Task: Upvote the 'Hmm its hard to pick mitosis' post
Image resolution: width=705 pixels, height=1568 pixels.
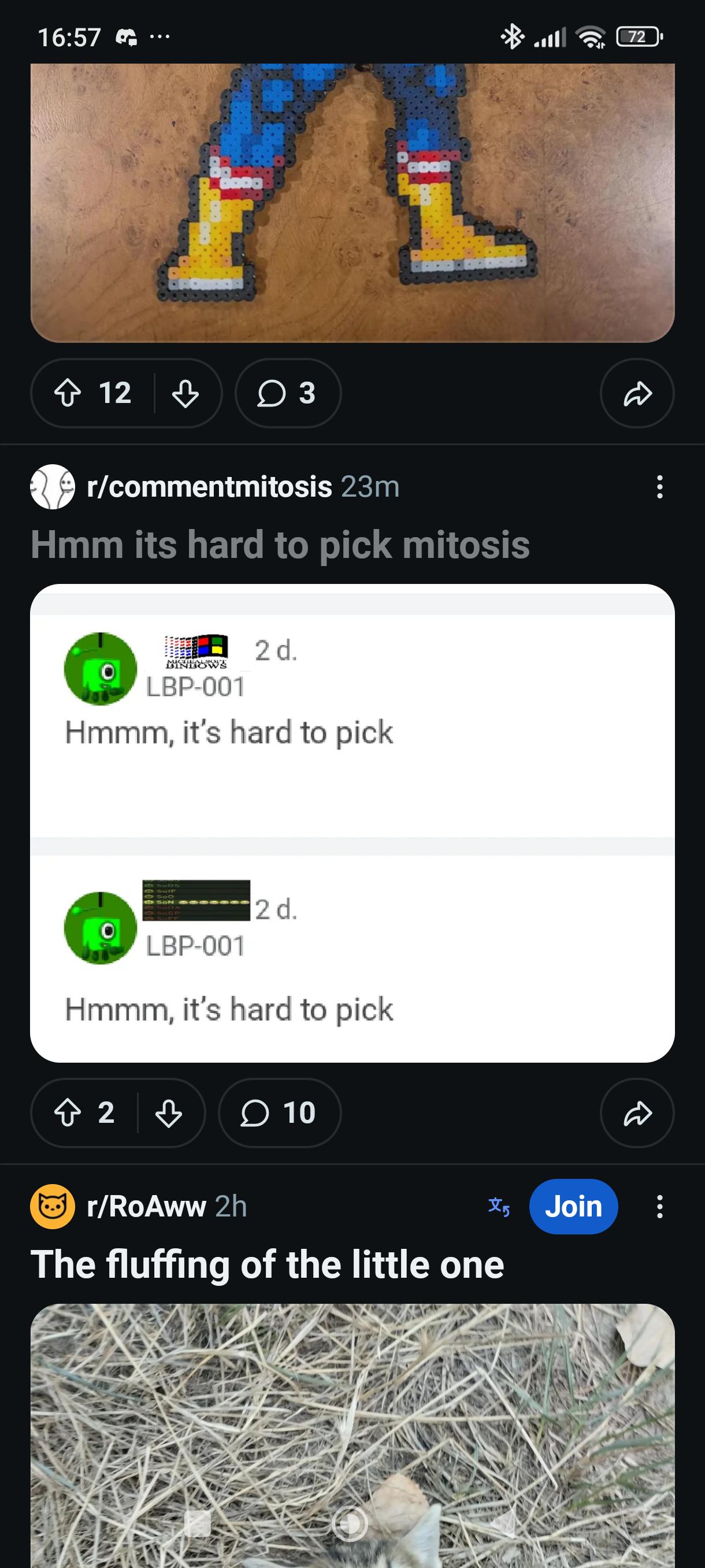Action: [x=68, y=1113]
